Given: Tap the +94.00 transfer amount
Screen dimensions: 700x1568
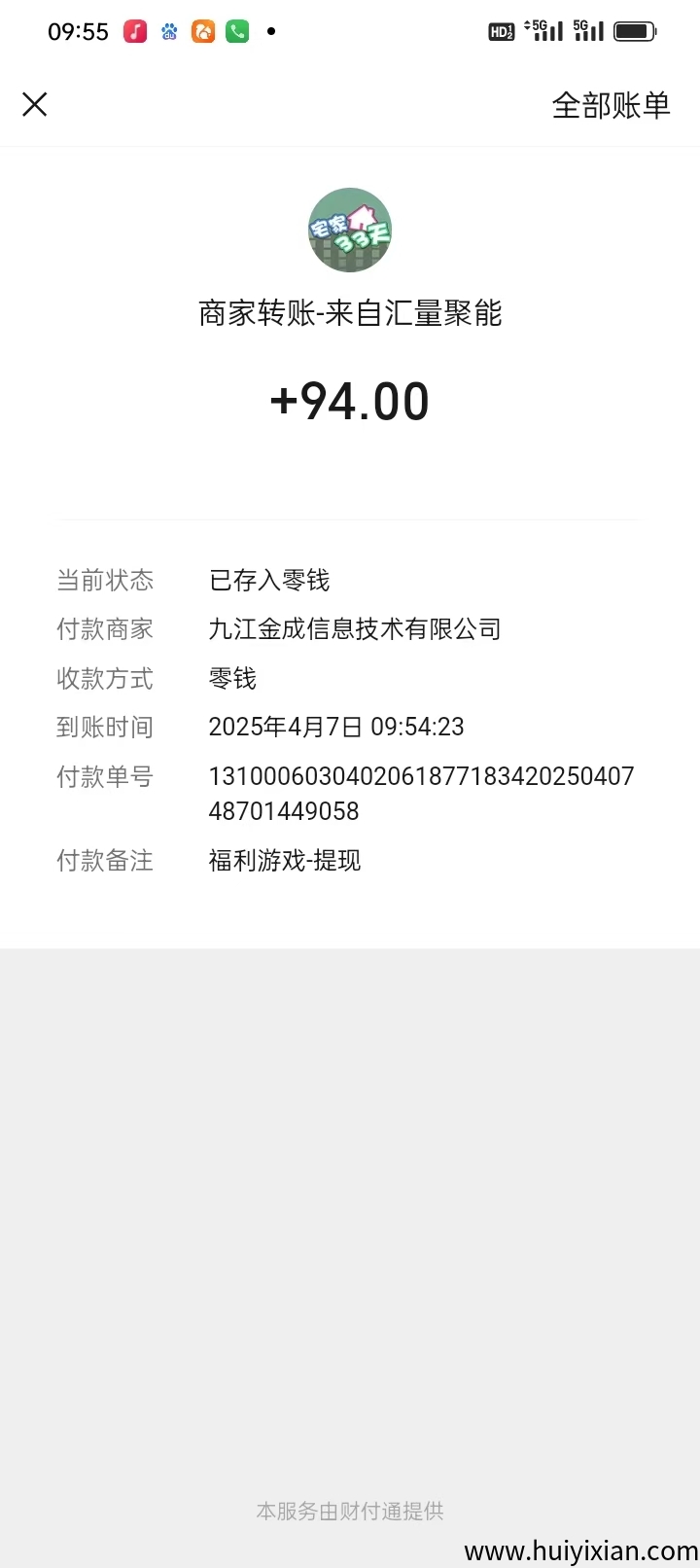Looking at the screenshot, I should pyautogui.click(x=350, y=400).
